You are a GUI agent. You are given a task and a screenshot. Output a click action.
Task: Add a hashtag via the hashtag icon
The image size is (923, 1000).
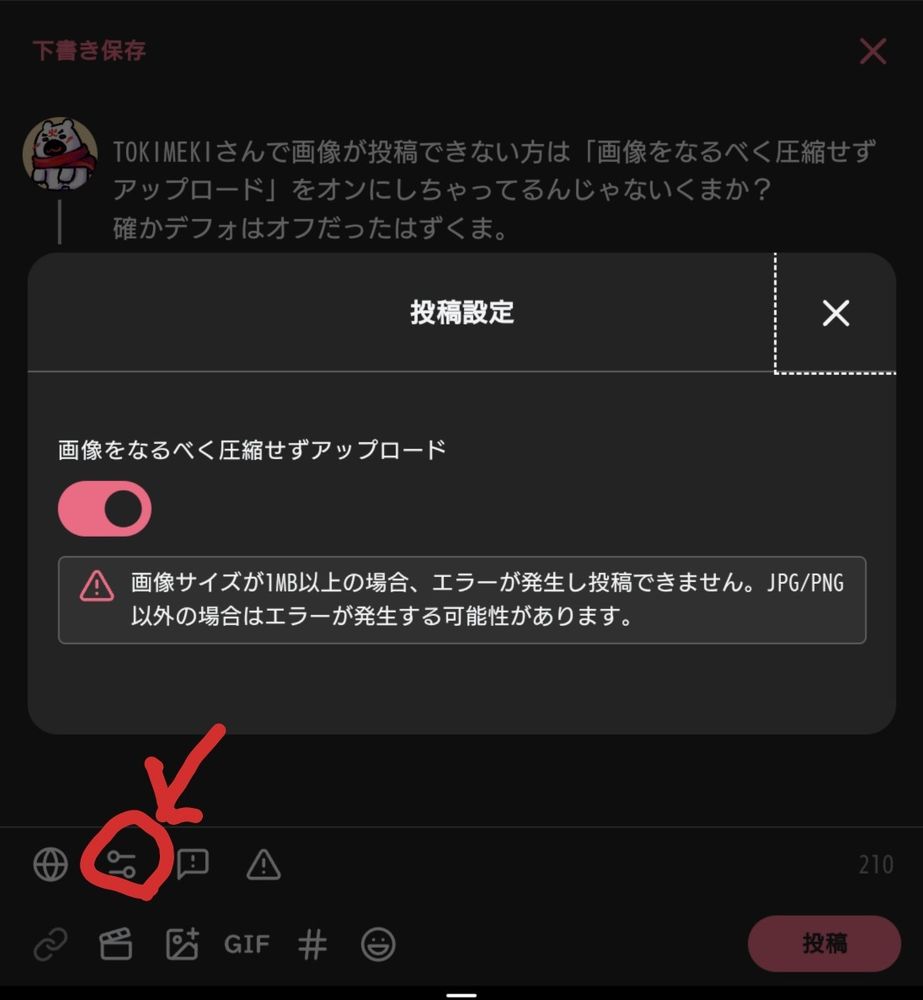(312, 942)
